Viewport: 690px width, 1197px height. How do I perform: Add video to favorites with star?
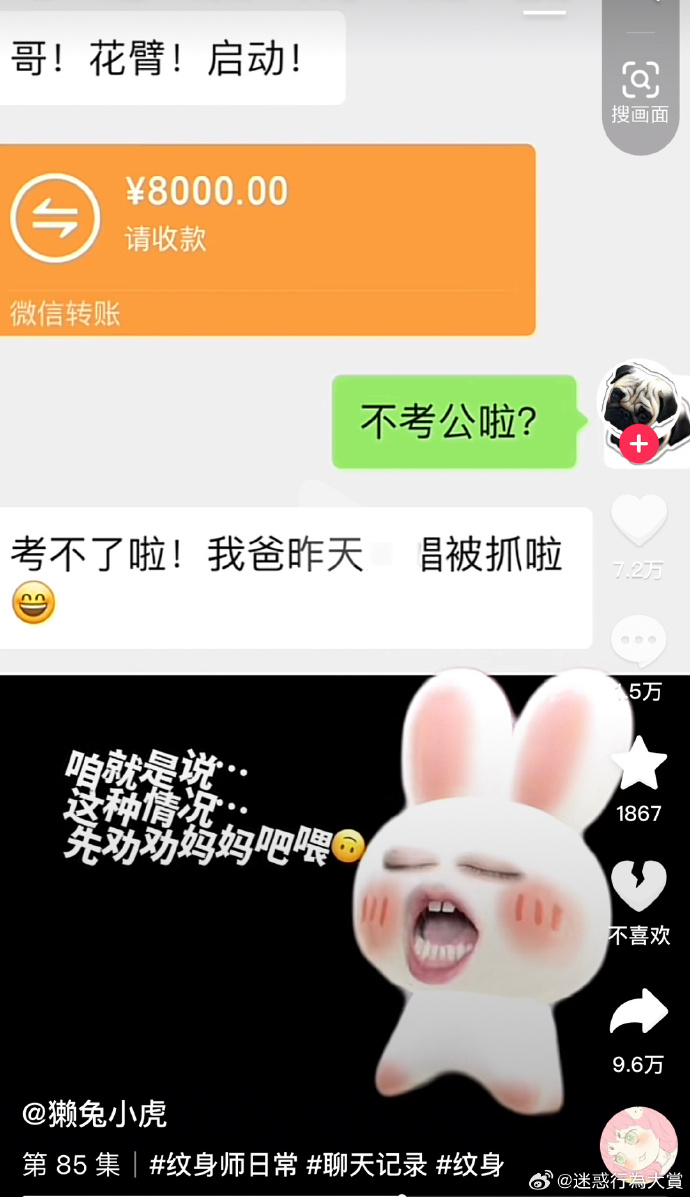point(639,765)
